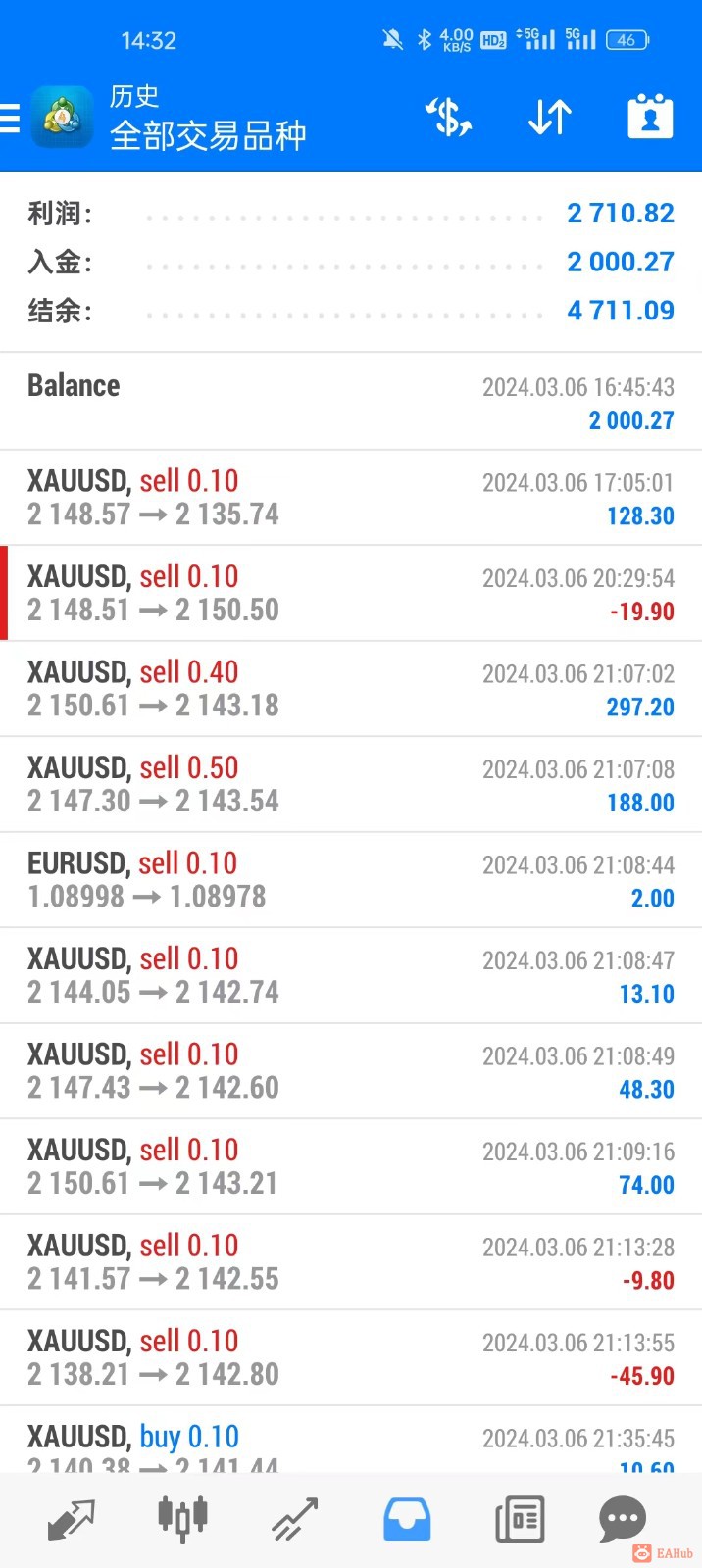Open the News tab
Screen dimensions: 702x1568
[x=520, y=1519]
